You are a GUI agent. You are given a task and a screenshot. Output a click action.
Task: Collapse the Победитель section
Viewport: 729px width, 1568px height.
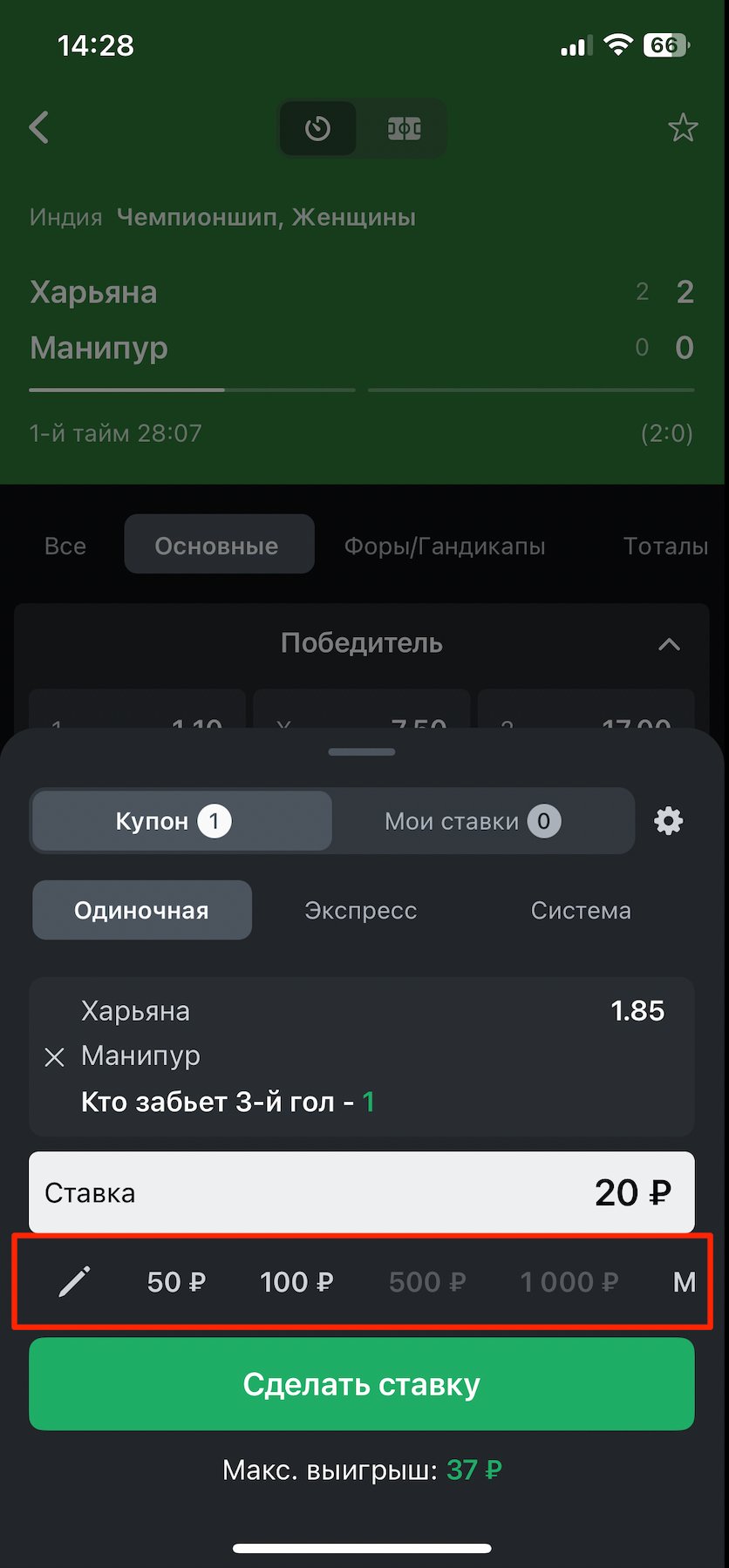[669, 644]
